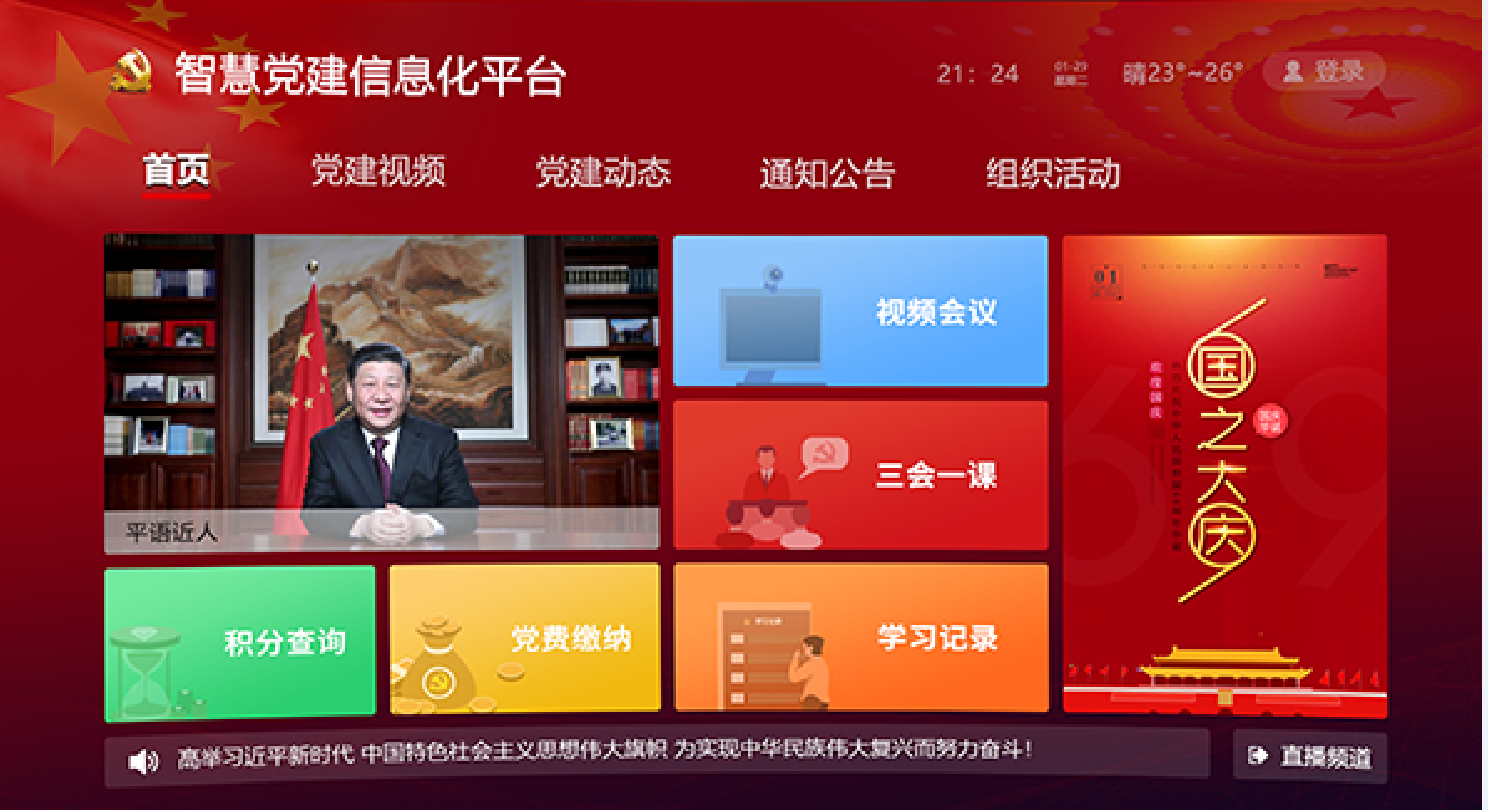The width and height of the screenshot is (1488, 810).
Task: Open the 学习记录 card
Action: [860, 638]
